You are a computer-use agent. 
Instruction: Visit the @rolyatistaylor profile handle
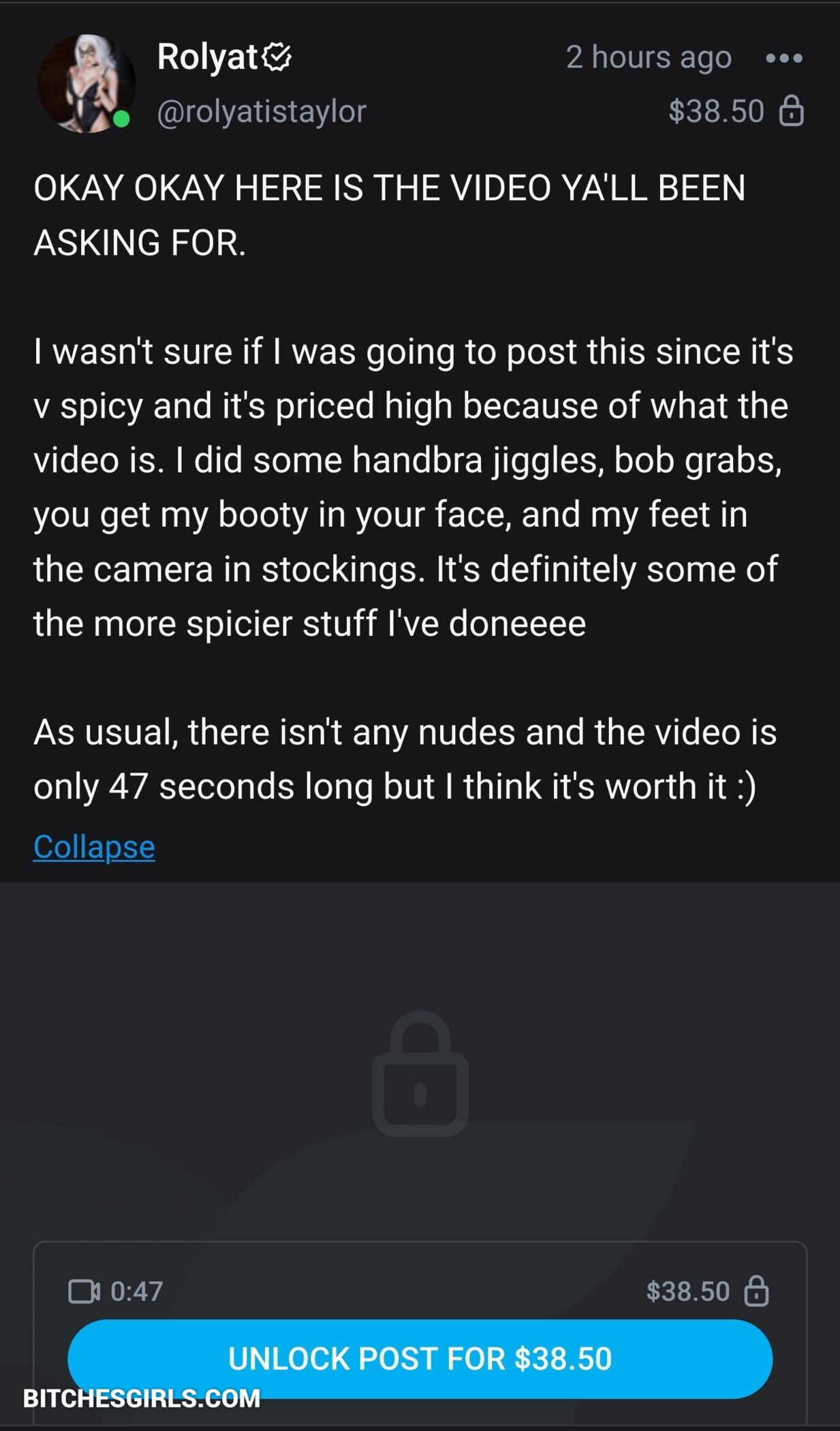(262, 111)
